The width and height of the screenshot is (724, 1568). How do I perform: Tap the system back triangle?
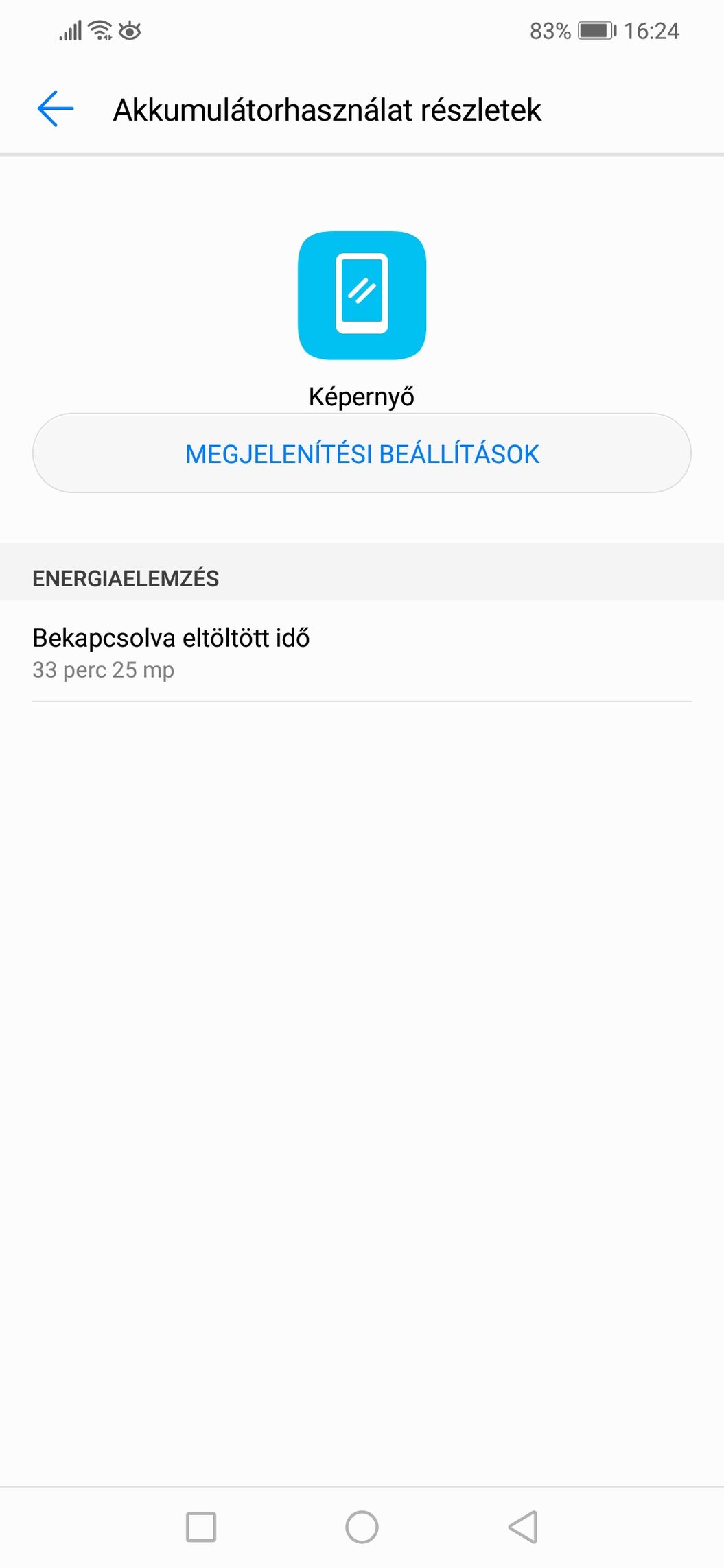(523, 1527)
